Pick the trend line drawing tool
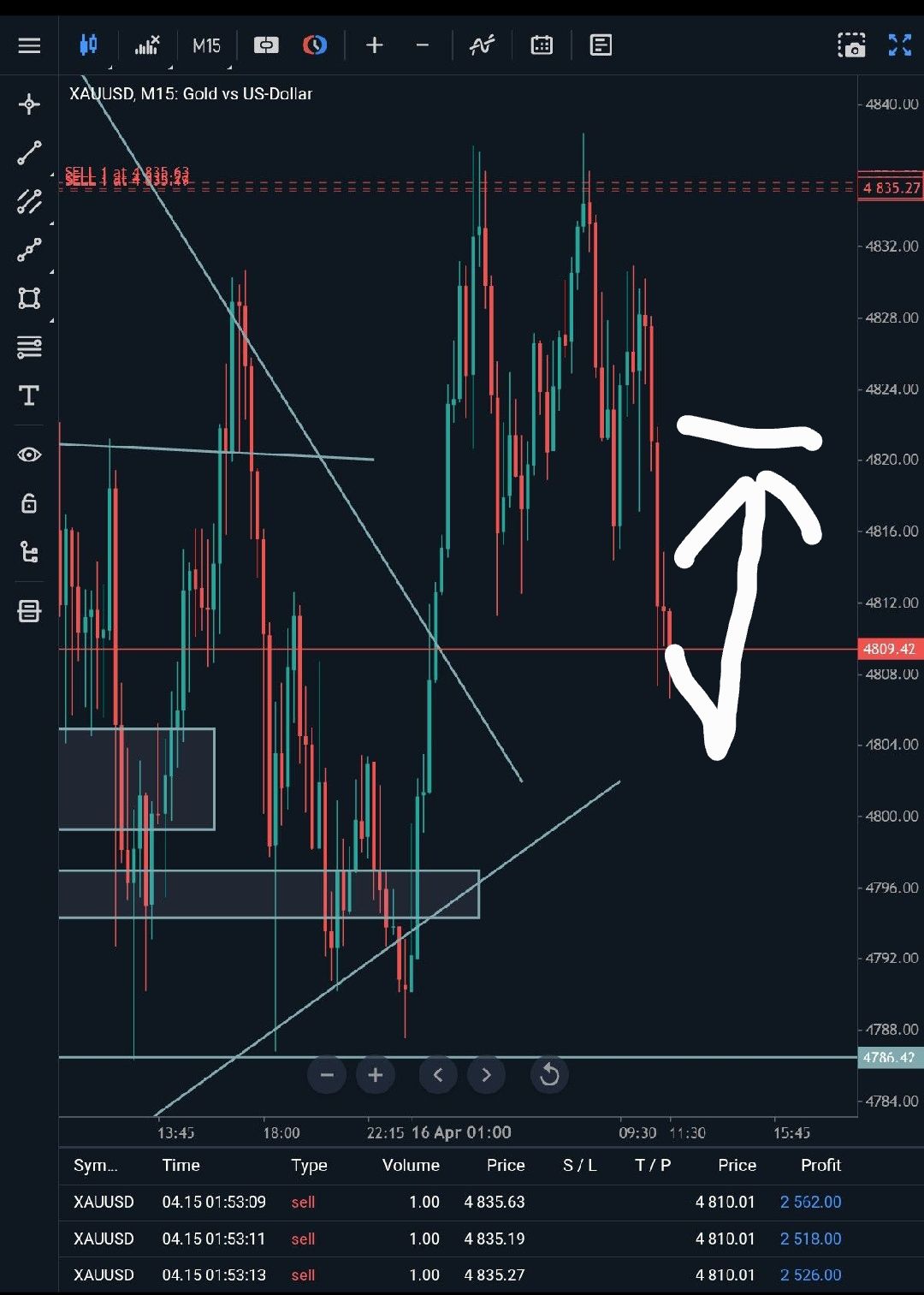The width and height of the screenshot is (924, 1295). pyautogui.click(x=29, y=153)
